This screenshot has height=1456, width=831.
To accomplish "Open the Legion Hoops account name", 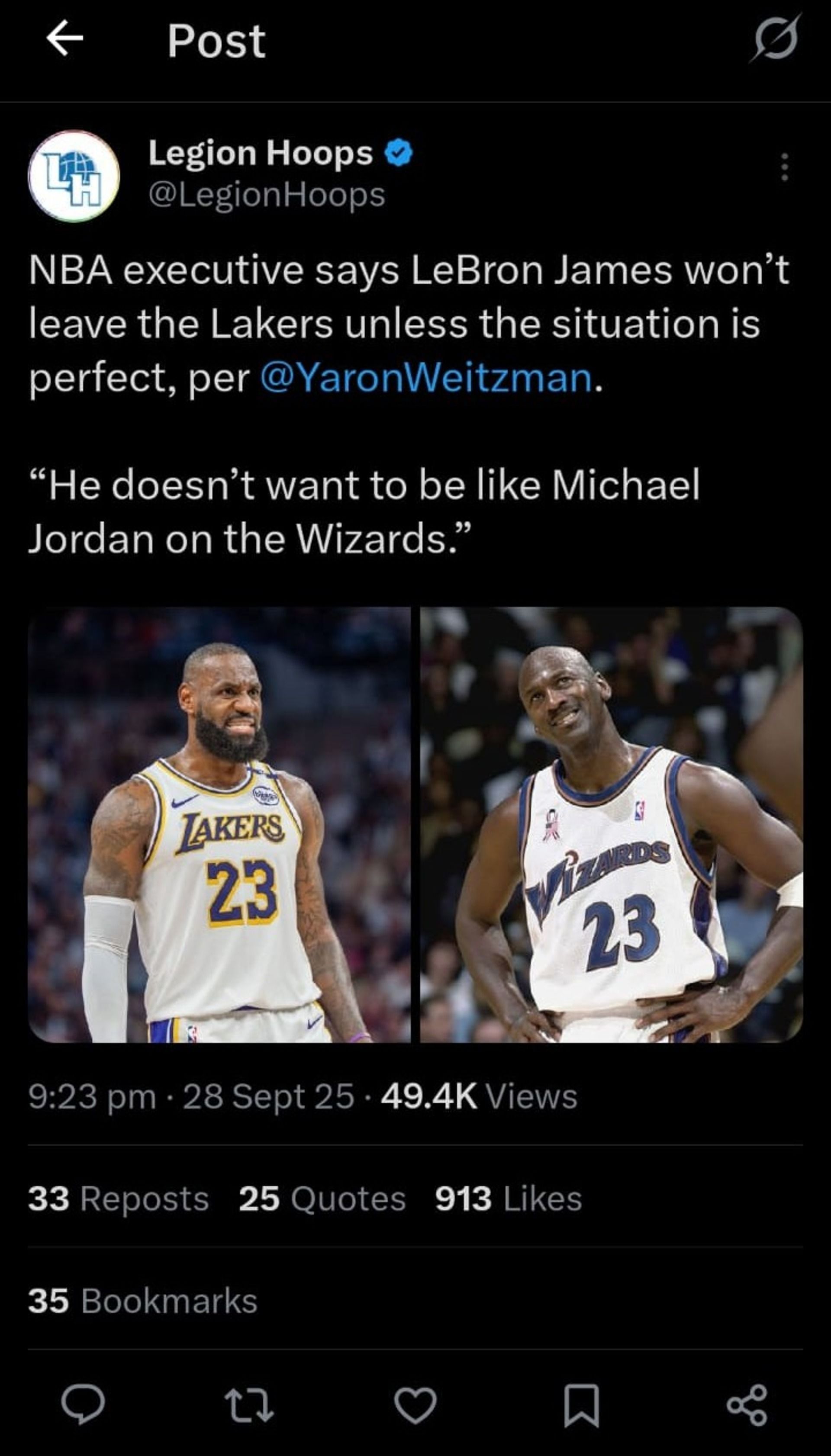I will pos(261,154).
